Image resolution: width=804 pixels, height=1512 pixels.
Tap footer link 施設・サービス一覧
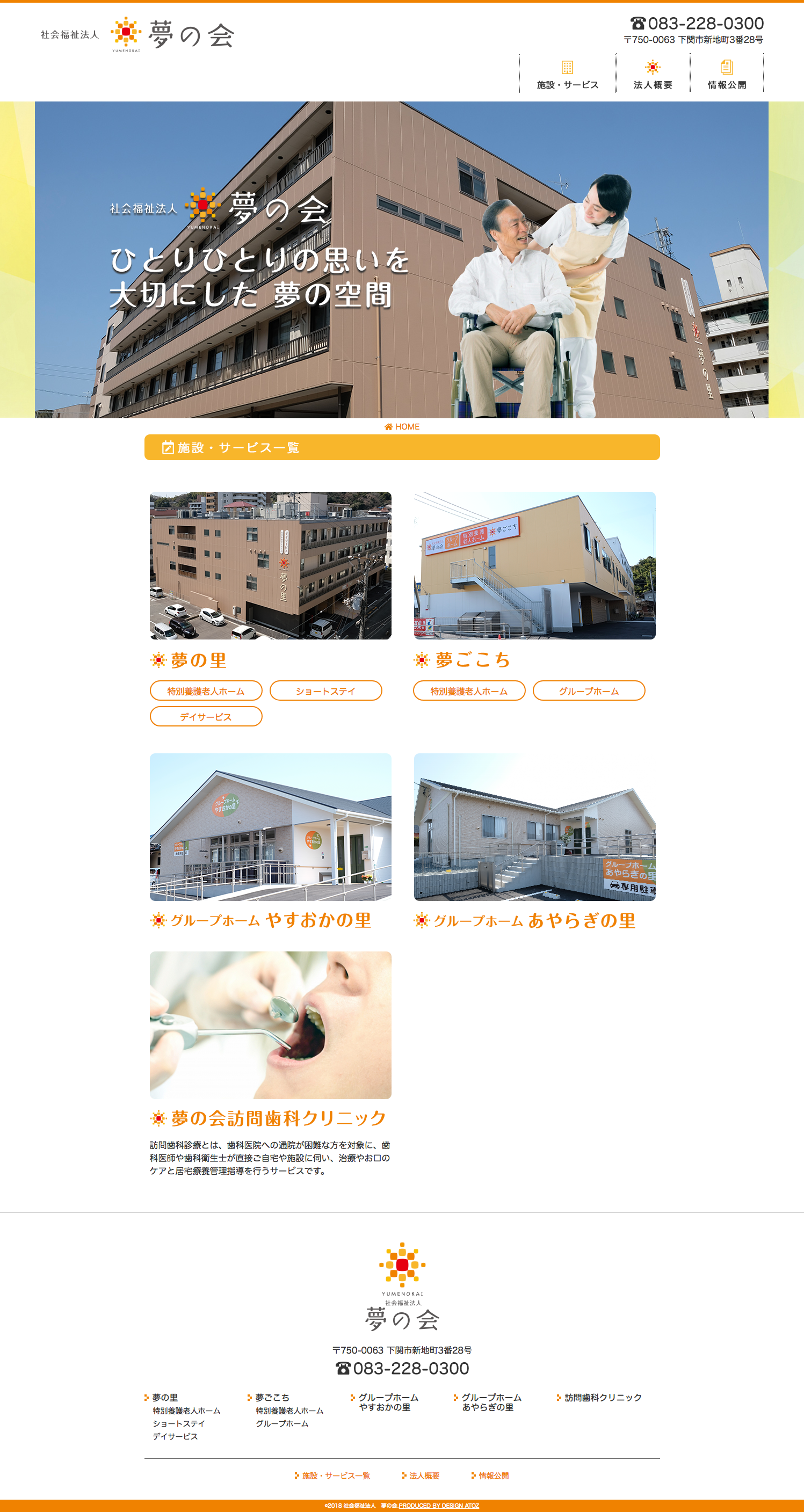[x=335, y=1475]
